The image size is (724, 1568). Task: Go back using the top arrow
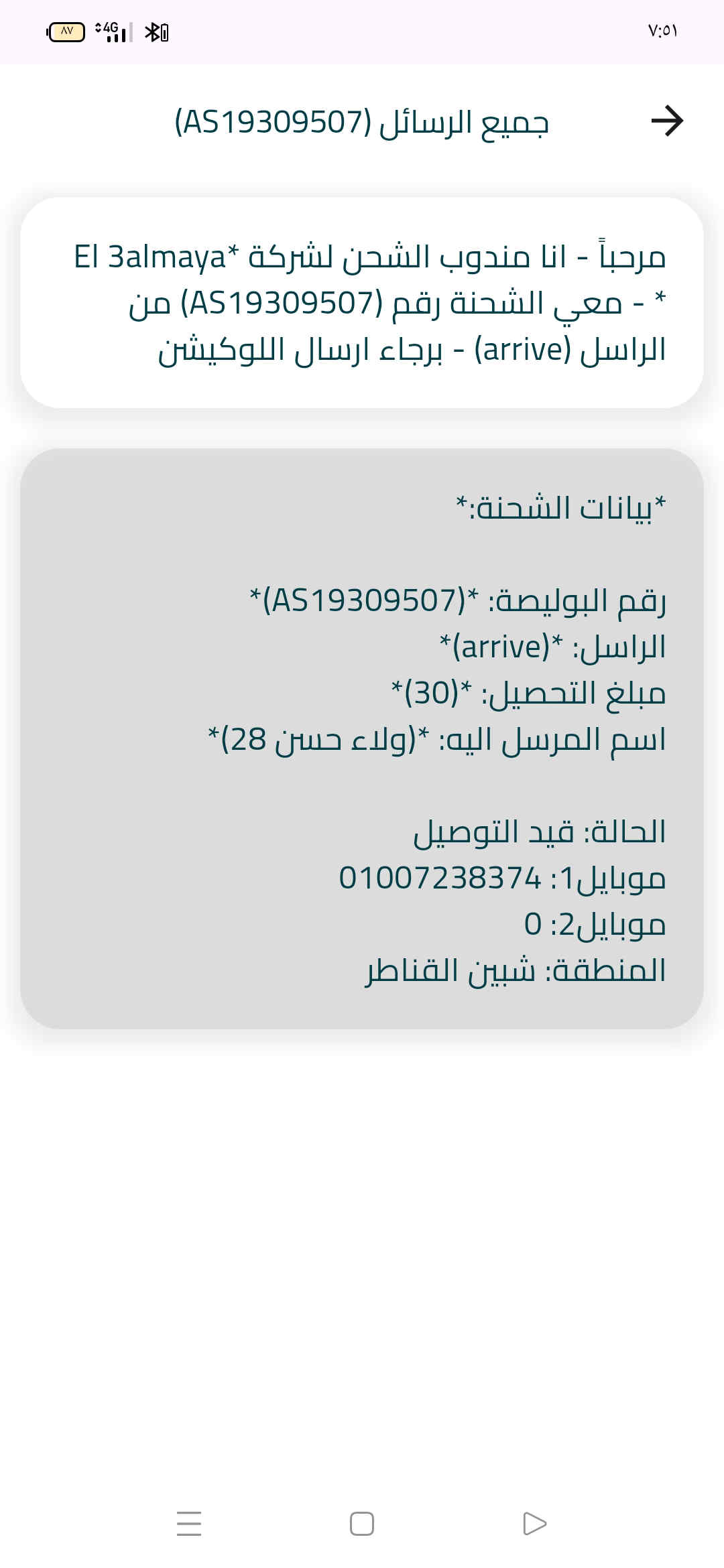(x=666, y=121)
